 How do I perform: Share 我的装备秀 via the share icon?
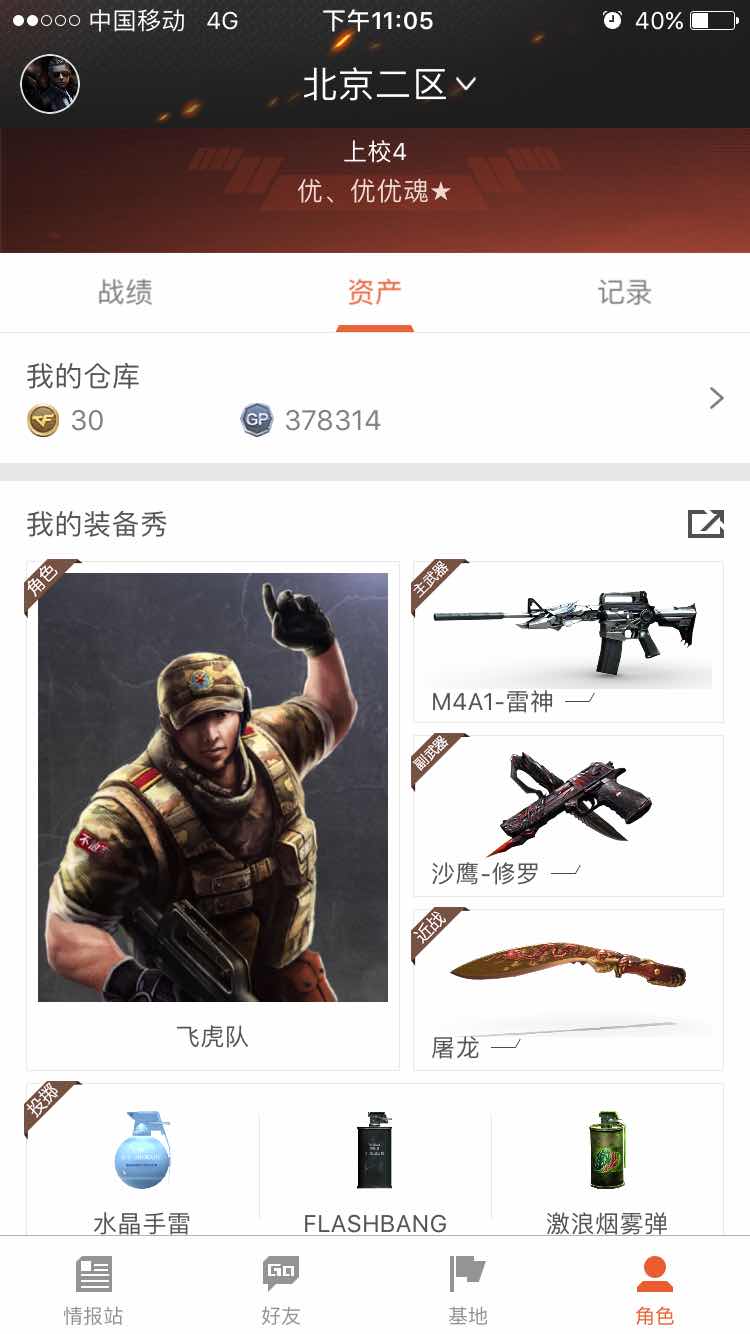[x=705, y=523]
